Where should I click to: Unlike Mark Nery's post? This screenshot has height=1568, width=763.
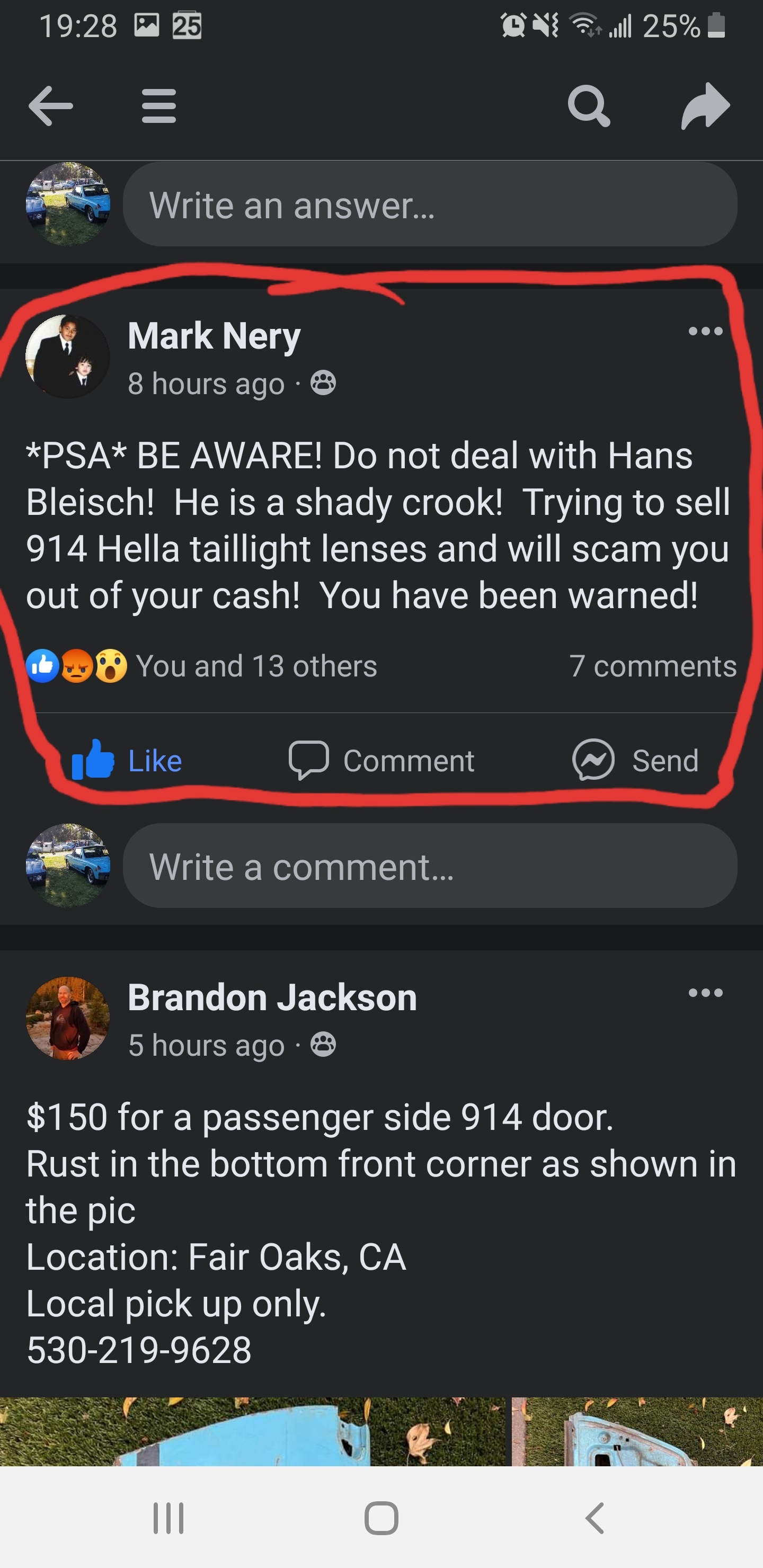127,760
